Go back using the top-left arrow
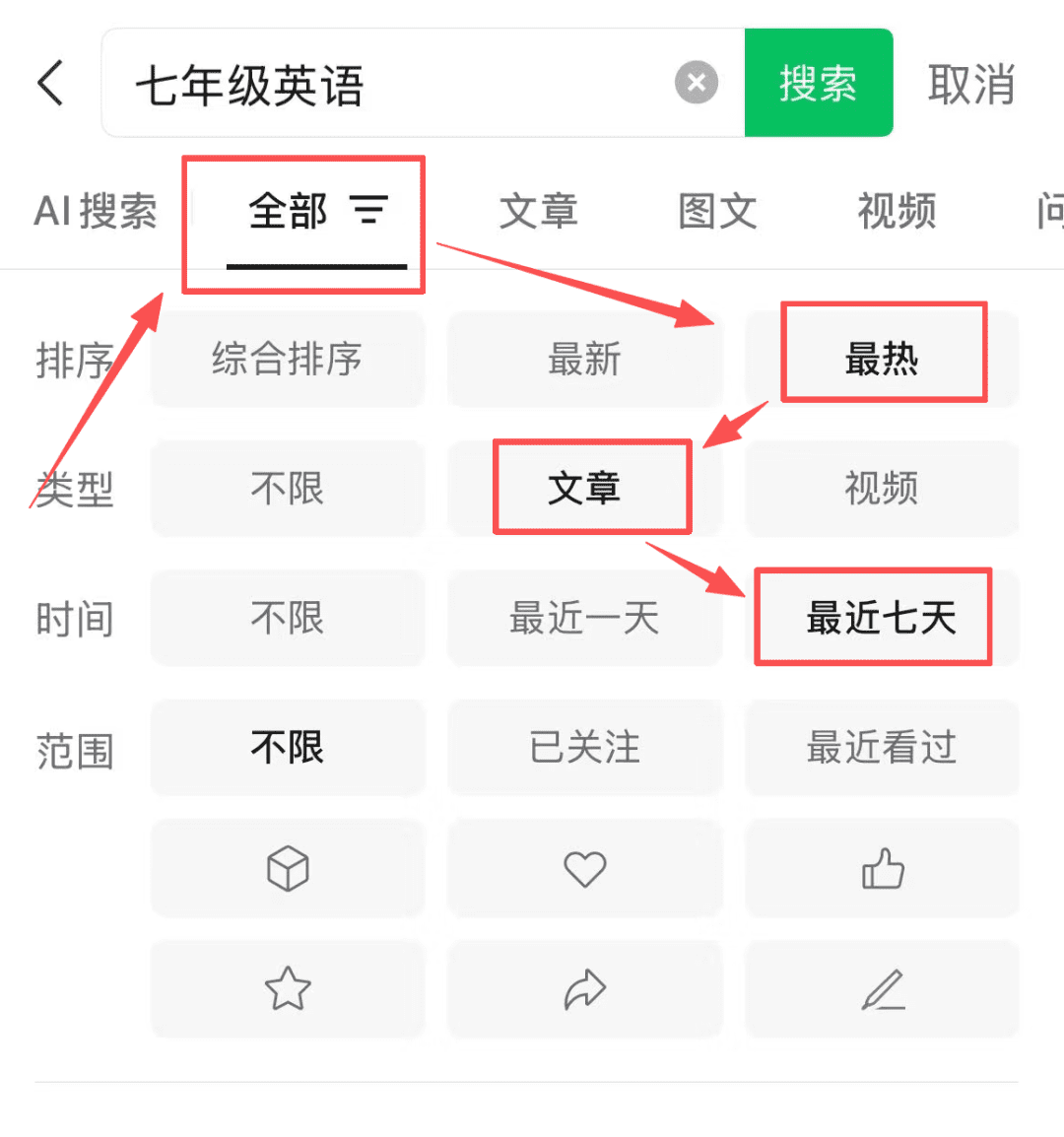 [51, 83]
